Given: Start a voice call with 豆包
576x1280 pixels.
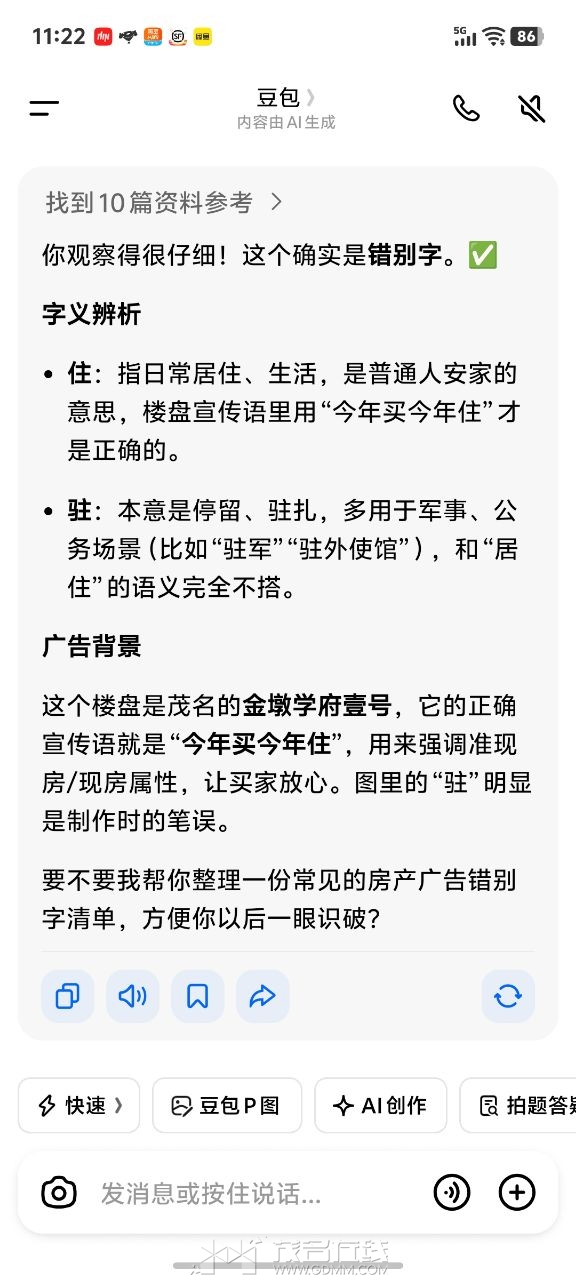Looking at the screenshot, I should coord(466,108).
